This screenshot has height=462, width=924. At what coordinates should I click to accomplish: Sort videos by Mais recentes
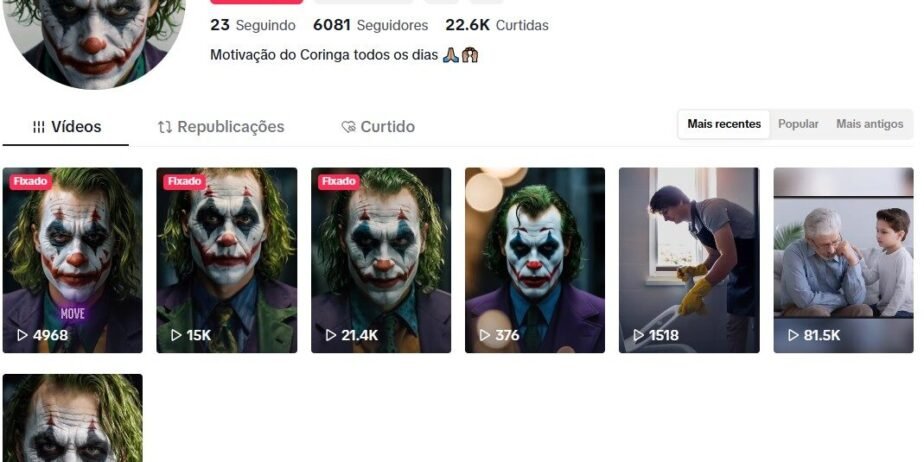[724, 124]
